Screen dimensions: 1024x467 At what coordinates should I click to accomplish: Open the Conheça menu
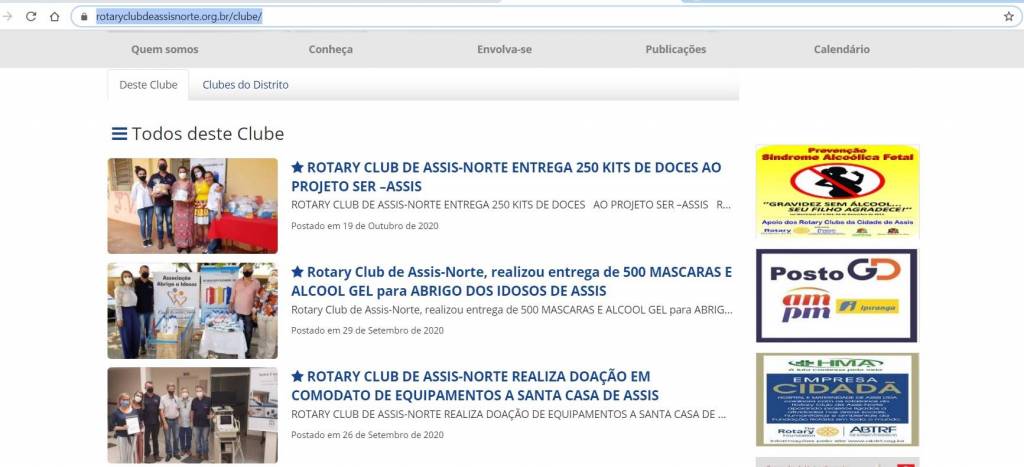(330, 49)
